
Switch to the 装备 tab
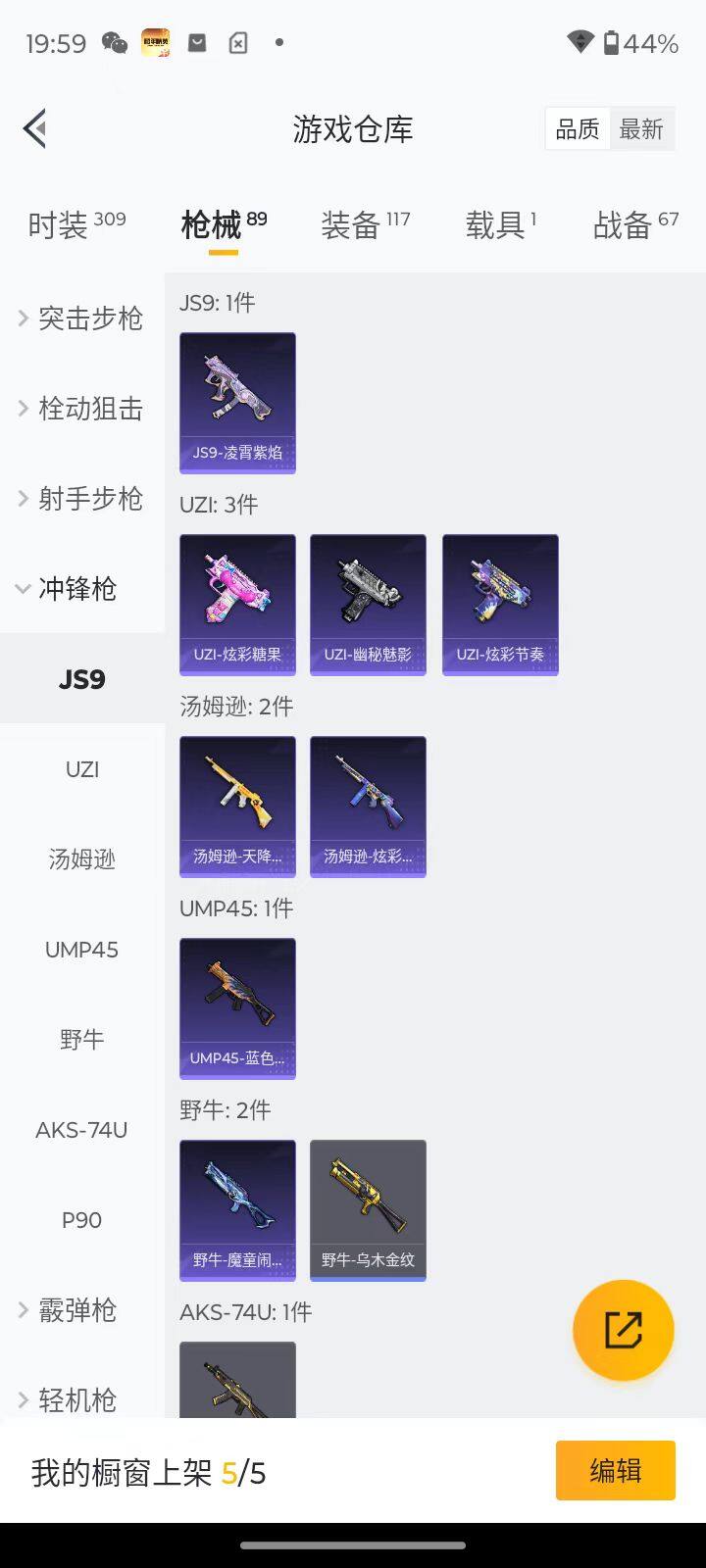(x=365, y=224)
